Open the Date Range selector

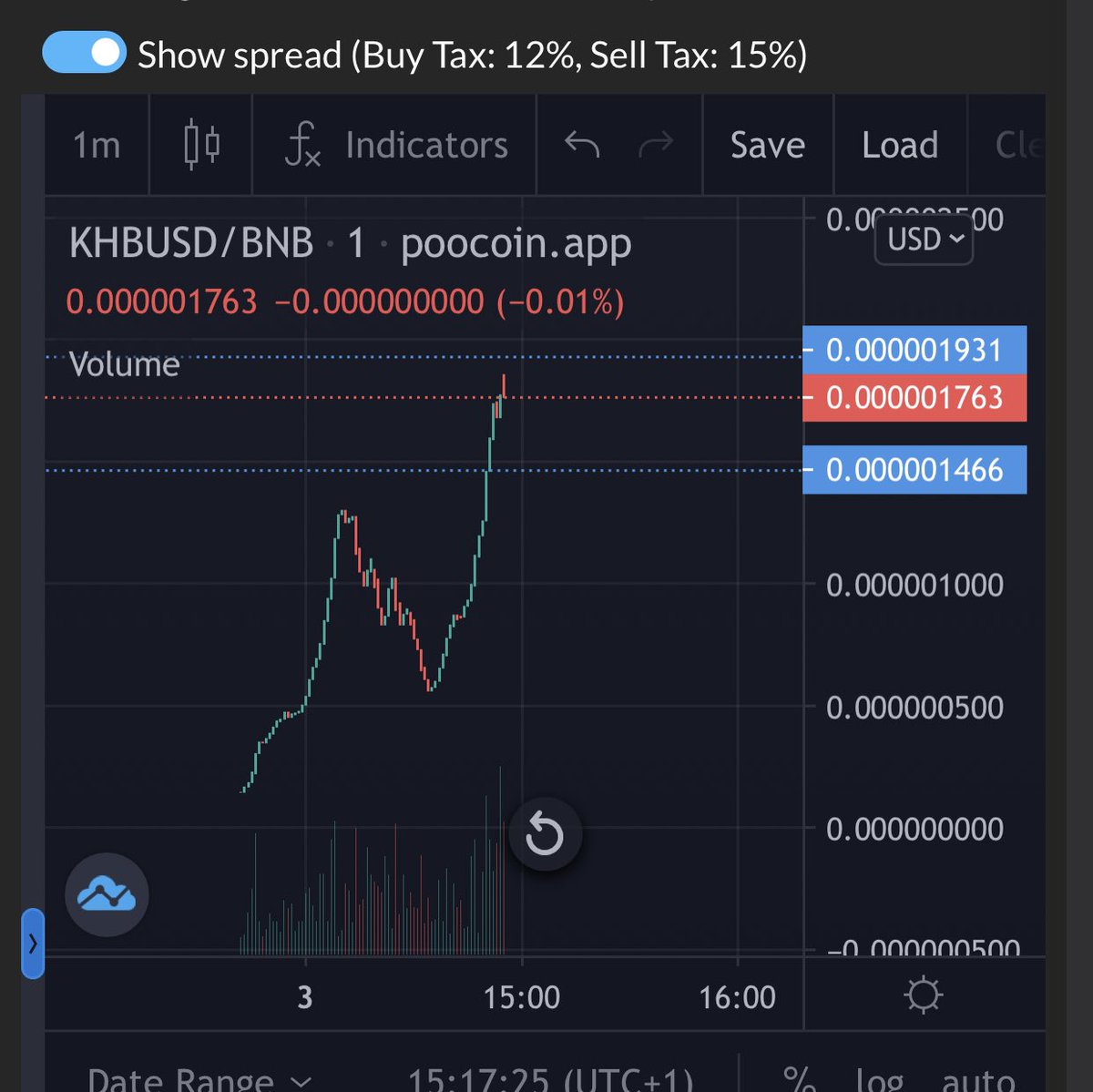(199, 1079)
